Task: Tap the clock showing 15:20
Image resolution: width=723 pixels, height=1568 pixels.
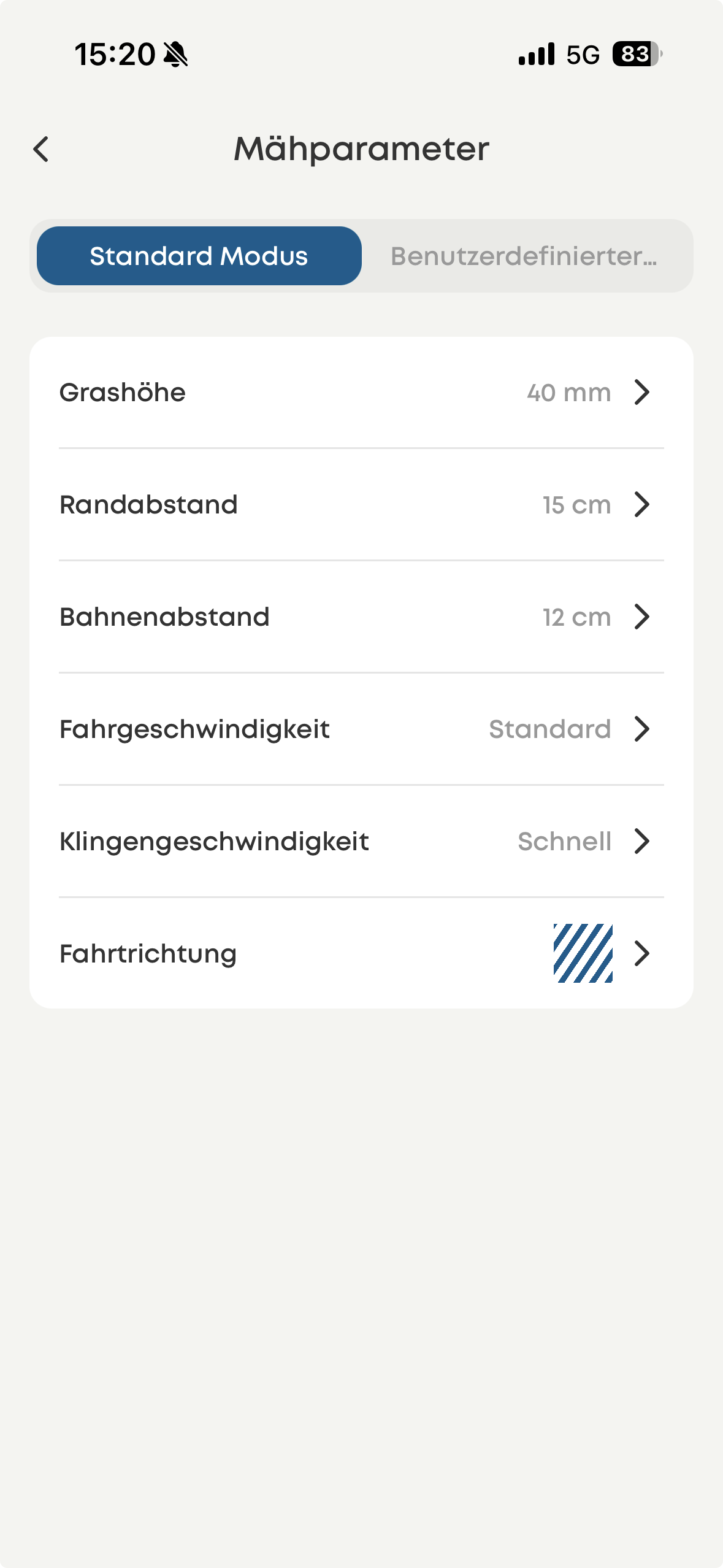Action: tap(114, 54)
